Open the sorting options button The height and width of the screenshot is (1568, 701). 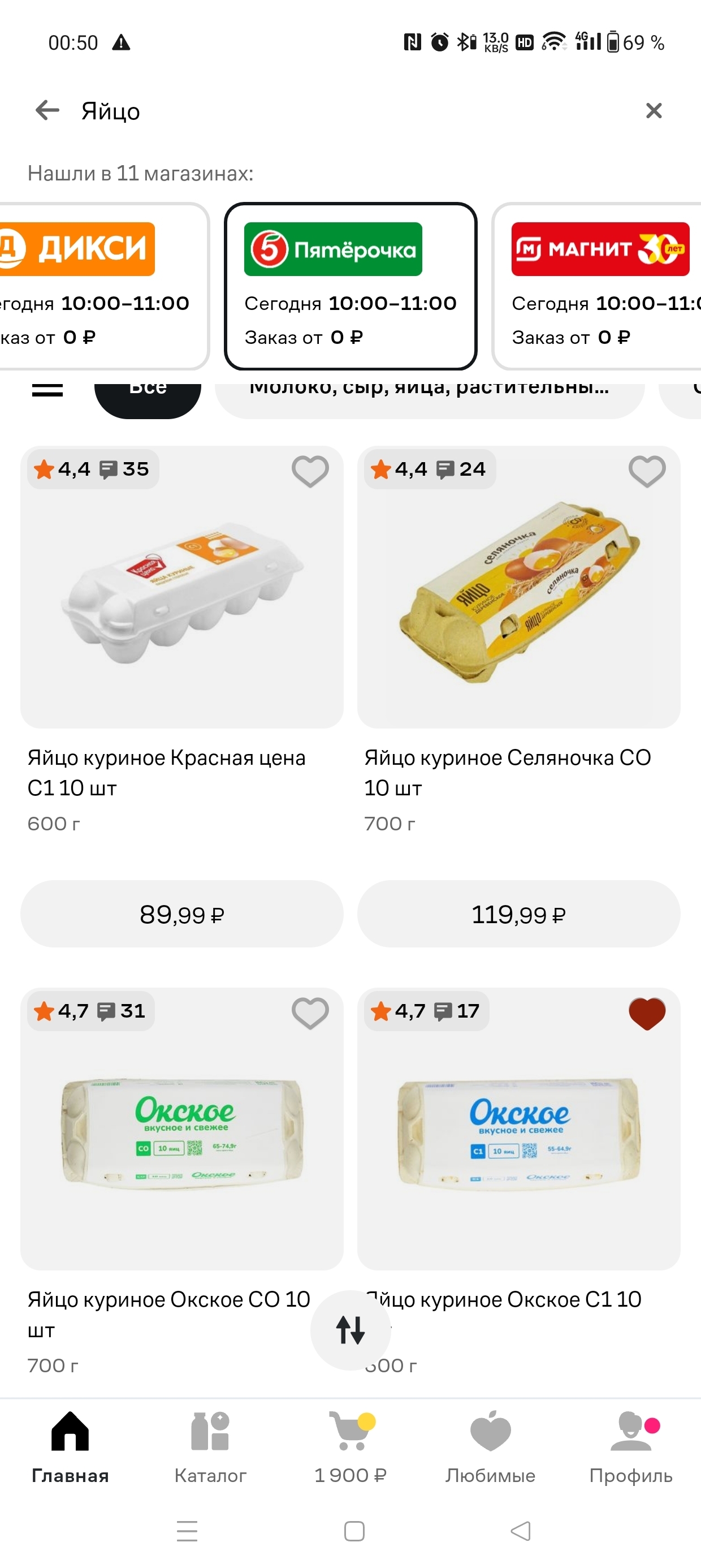tap(350, 1330)
